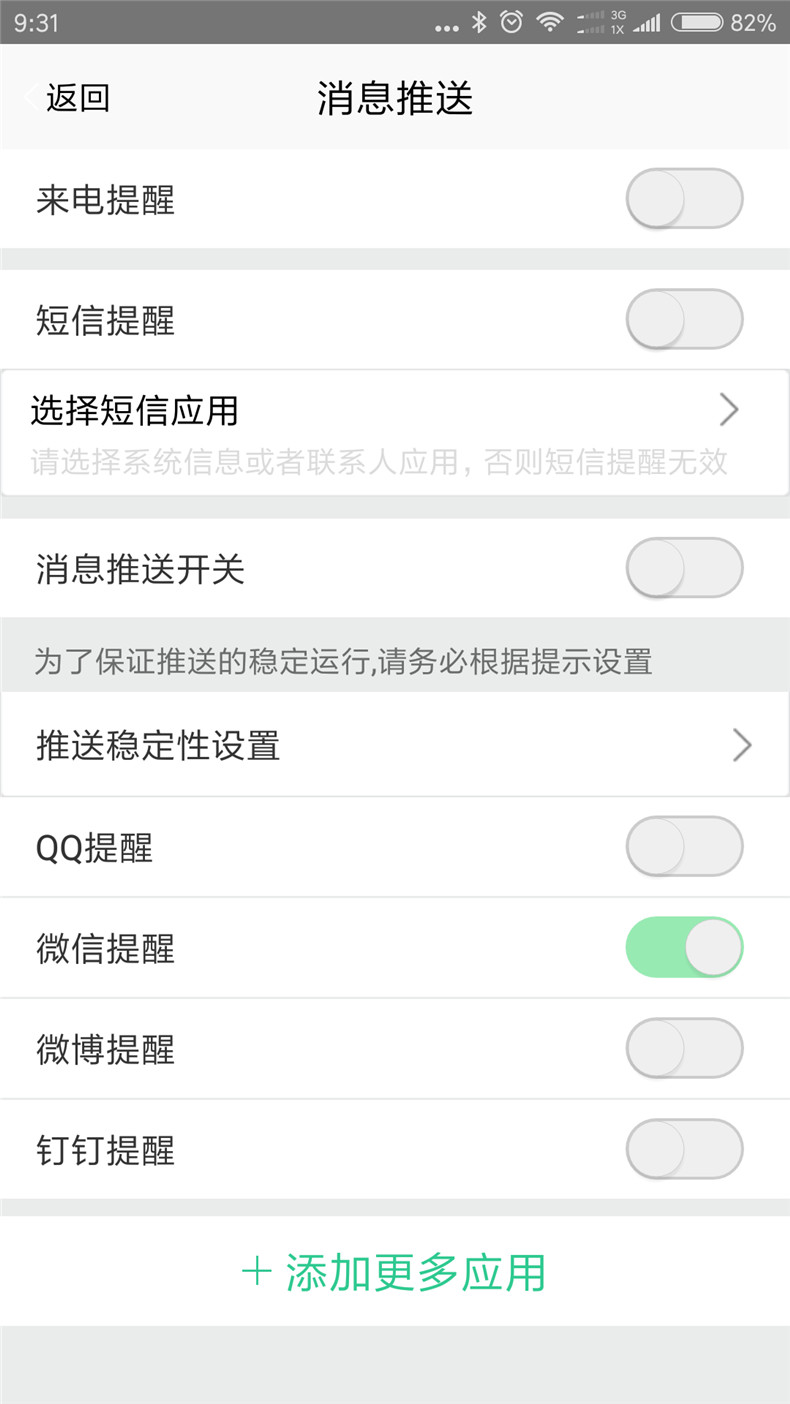Go back via 返回 button
790x1404 pixels.
66,98
